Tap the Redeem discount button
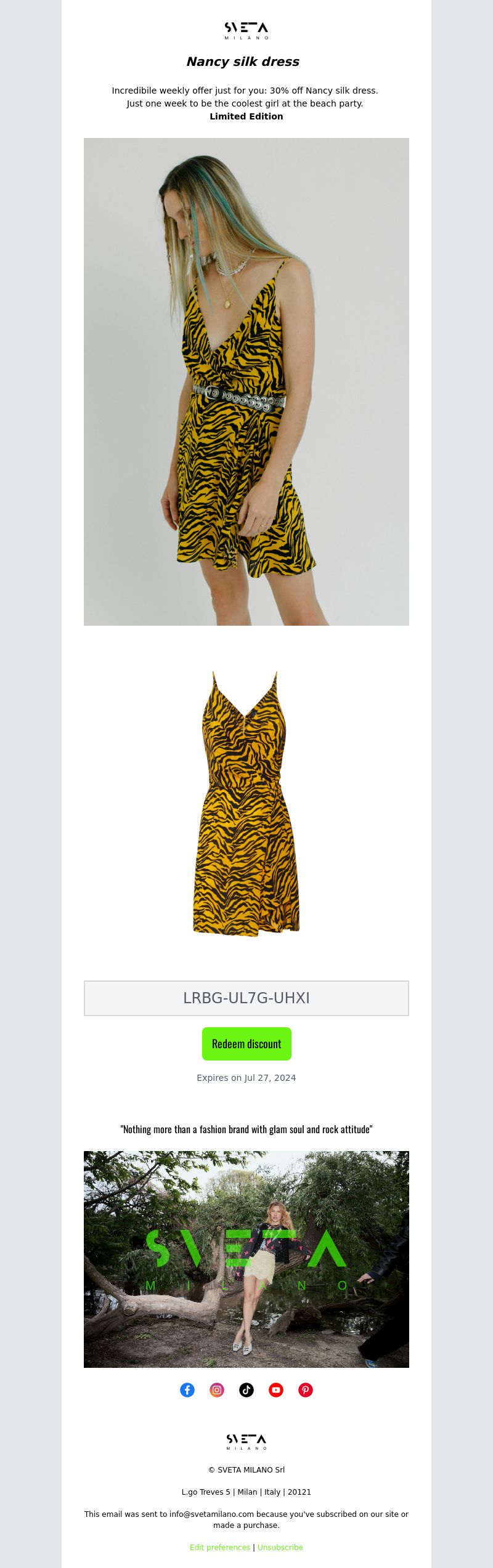Screen dimensions: 493x1568 pyautogui.click(x=246, y=1044)
